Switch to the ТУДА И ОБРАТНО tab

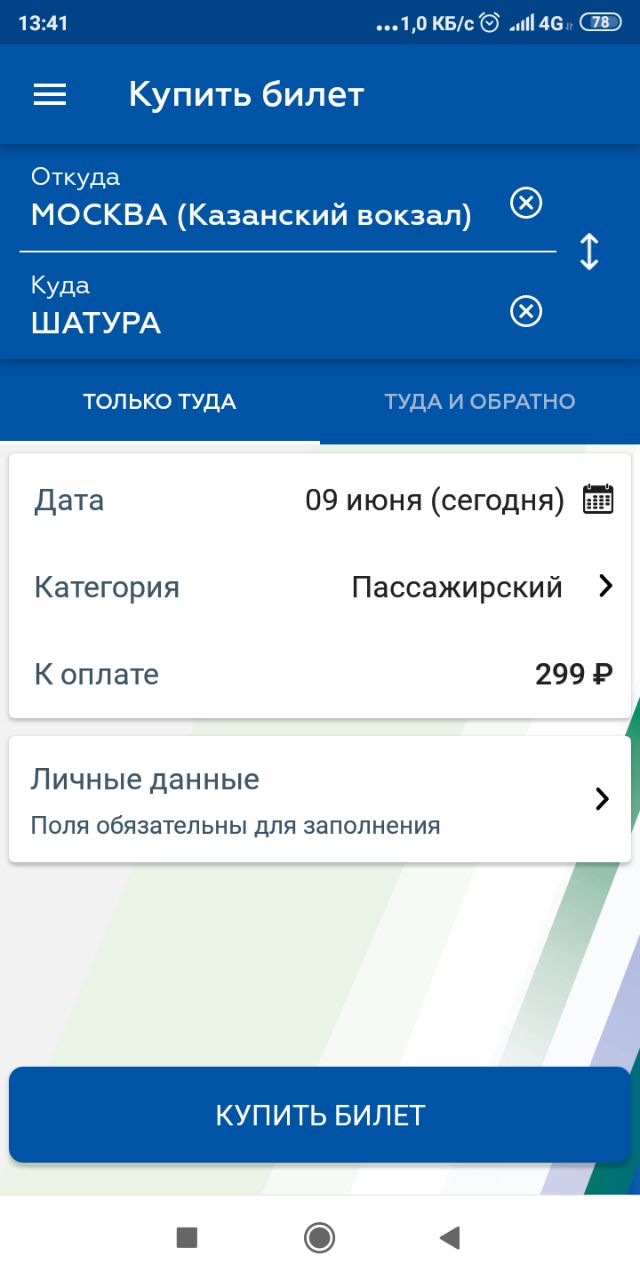click(x=480, y=402)
